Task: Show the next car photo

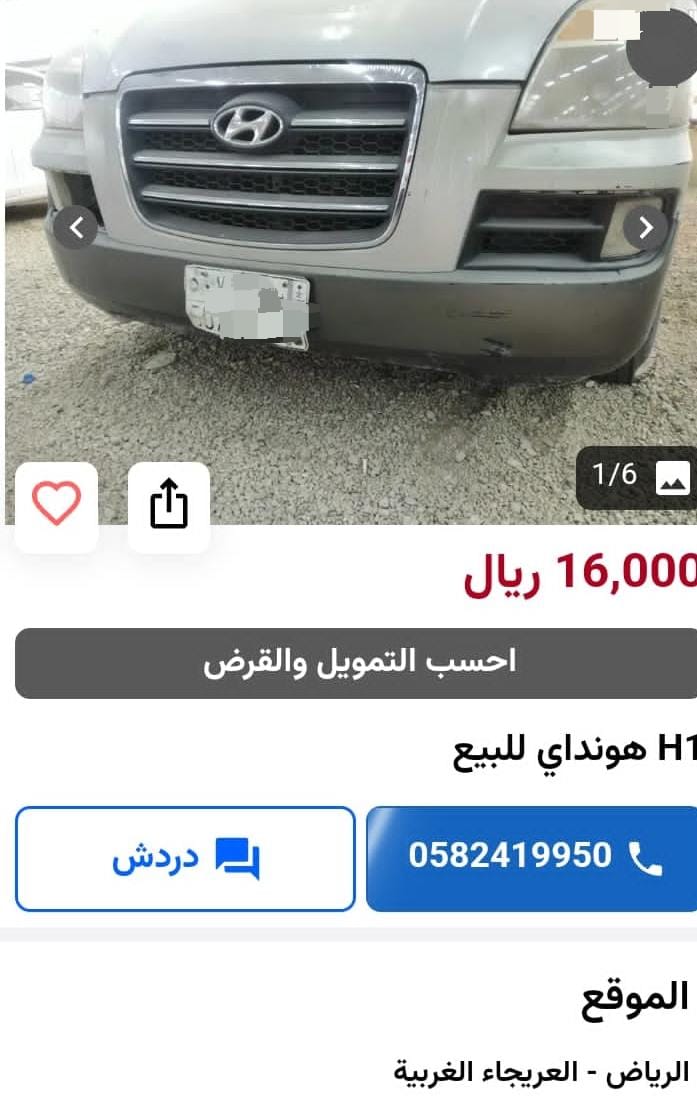Action: (x=646, y=228)
